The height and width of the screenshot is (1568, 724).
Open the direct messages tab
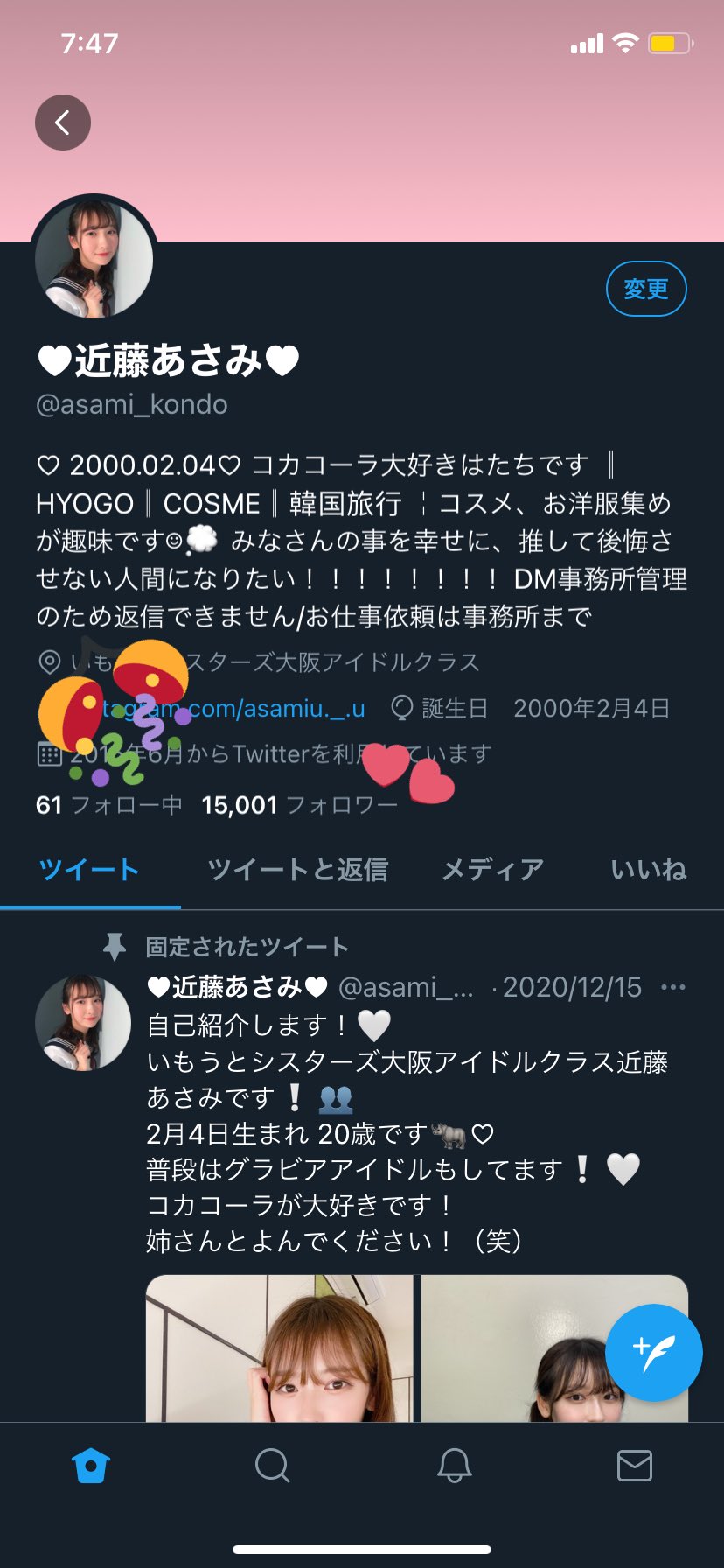click(634, 1466)
